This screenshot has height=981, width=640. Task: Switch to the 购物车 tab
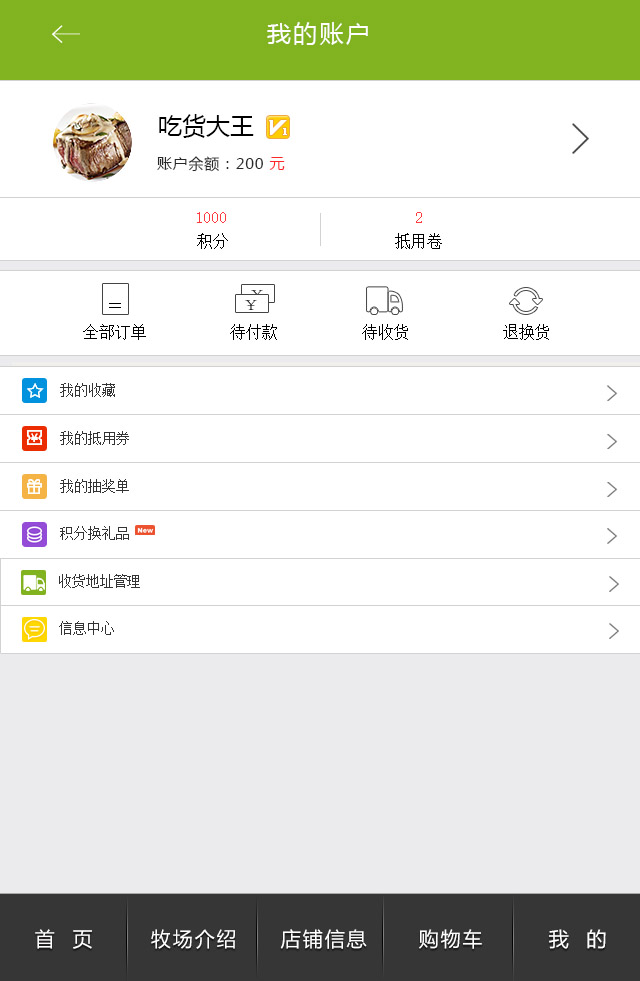(450, 939)
